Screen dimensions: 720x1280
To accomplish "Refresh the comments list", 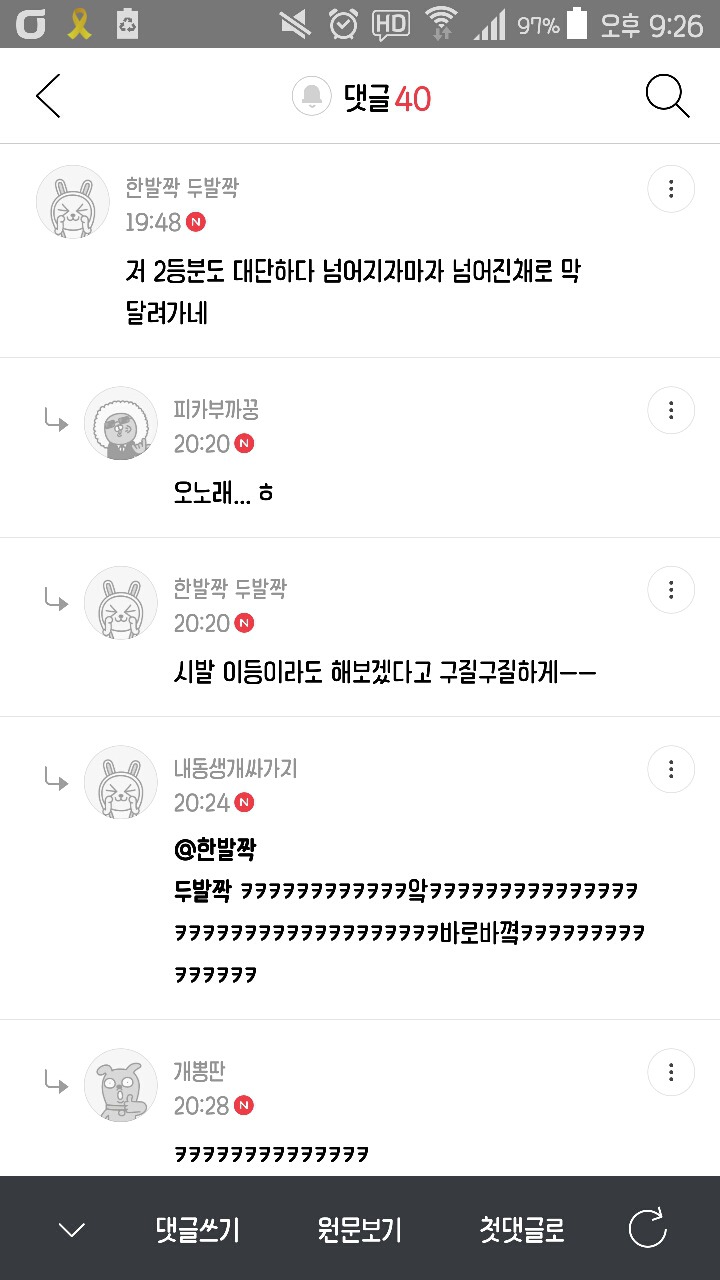I will coord(647,1229).
